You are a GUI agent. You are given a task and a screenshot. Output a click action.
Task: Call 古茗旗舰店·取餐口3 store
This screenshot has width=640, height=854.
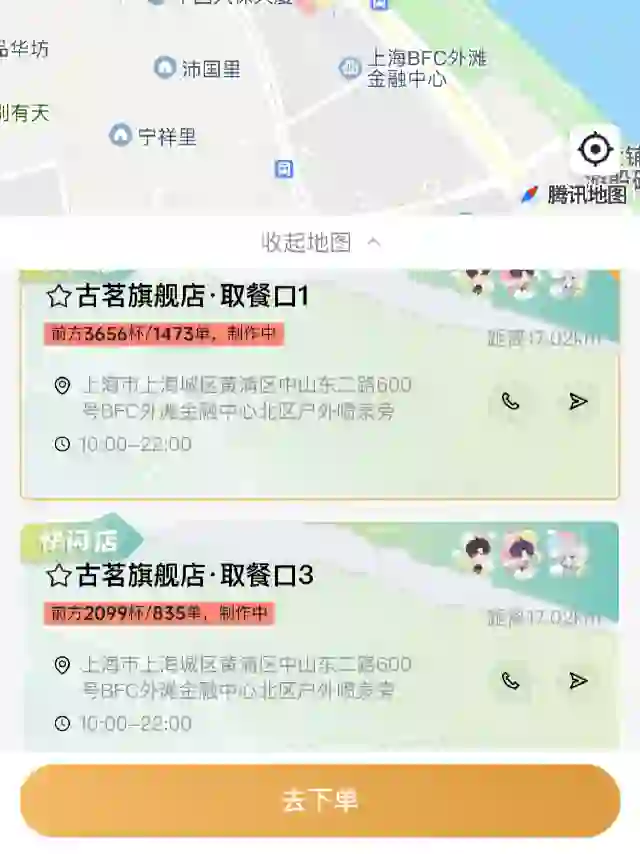(x=511, y=681)
